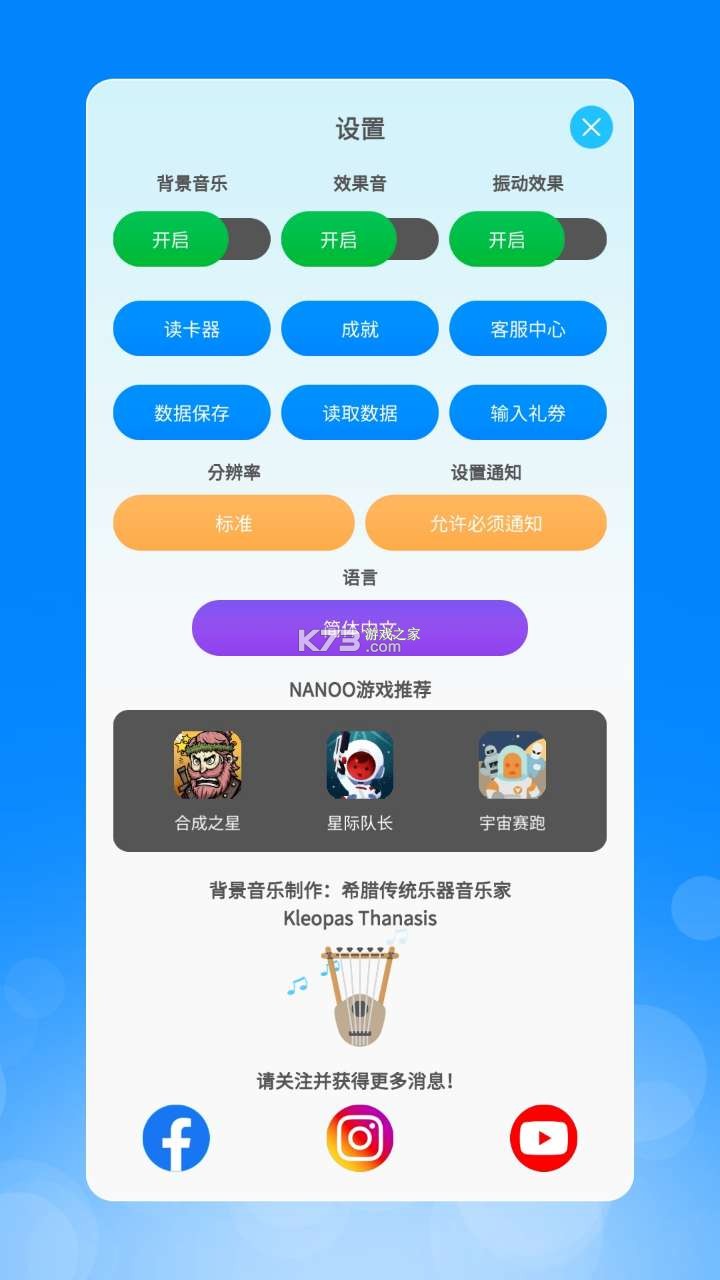Enter a gift code via 输入礼券

(528, 413)
